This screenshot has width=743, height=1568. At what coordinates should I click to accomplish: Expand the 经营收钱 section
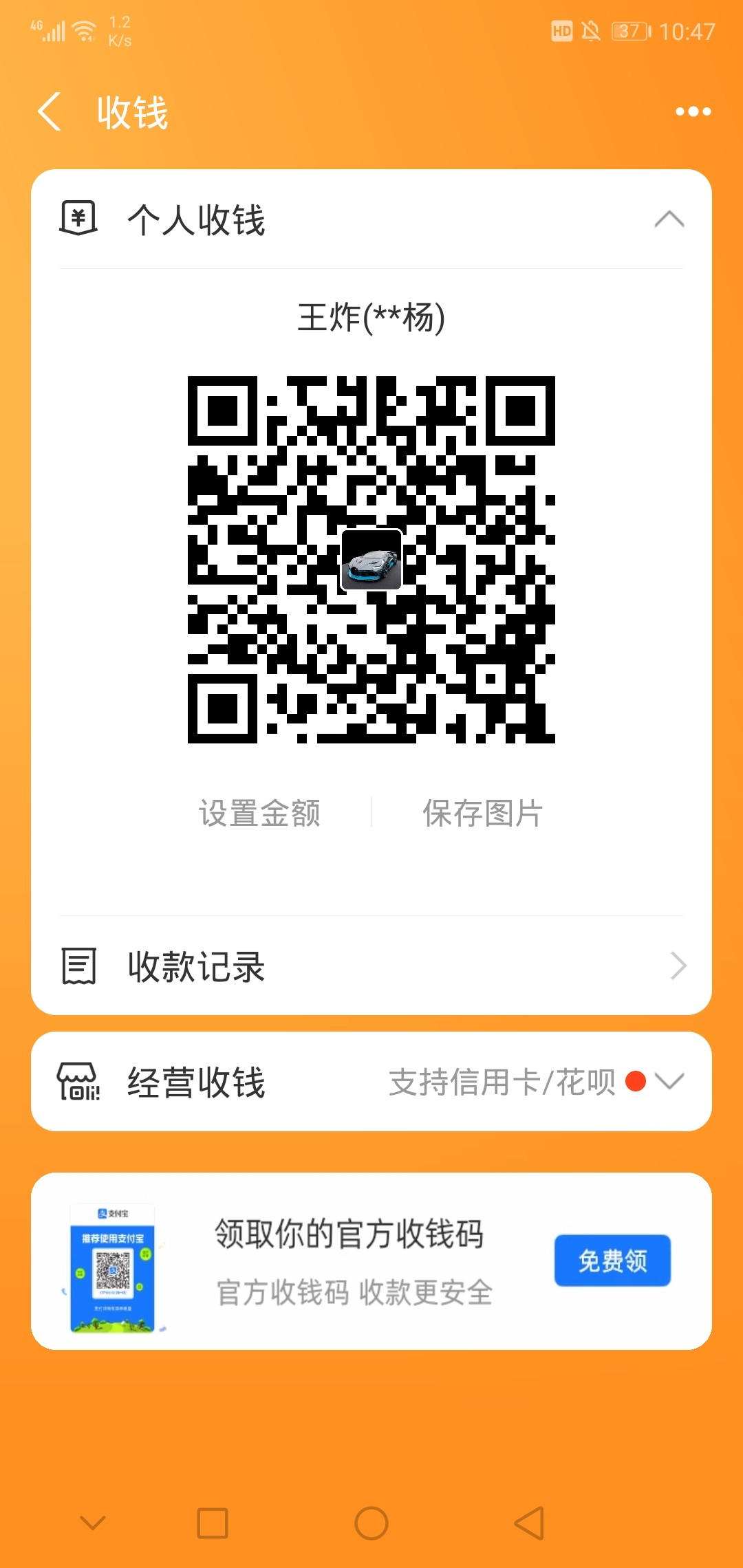click(x=669, y=1081)
